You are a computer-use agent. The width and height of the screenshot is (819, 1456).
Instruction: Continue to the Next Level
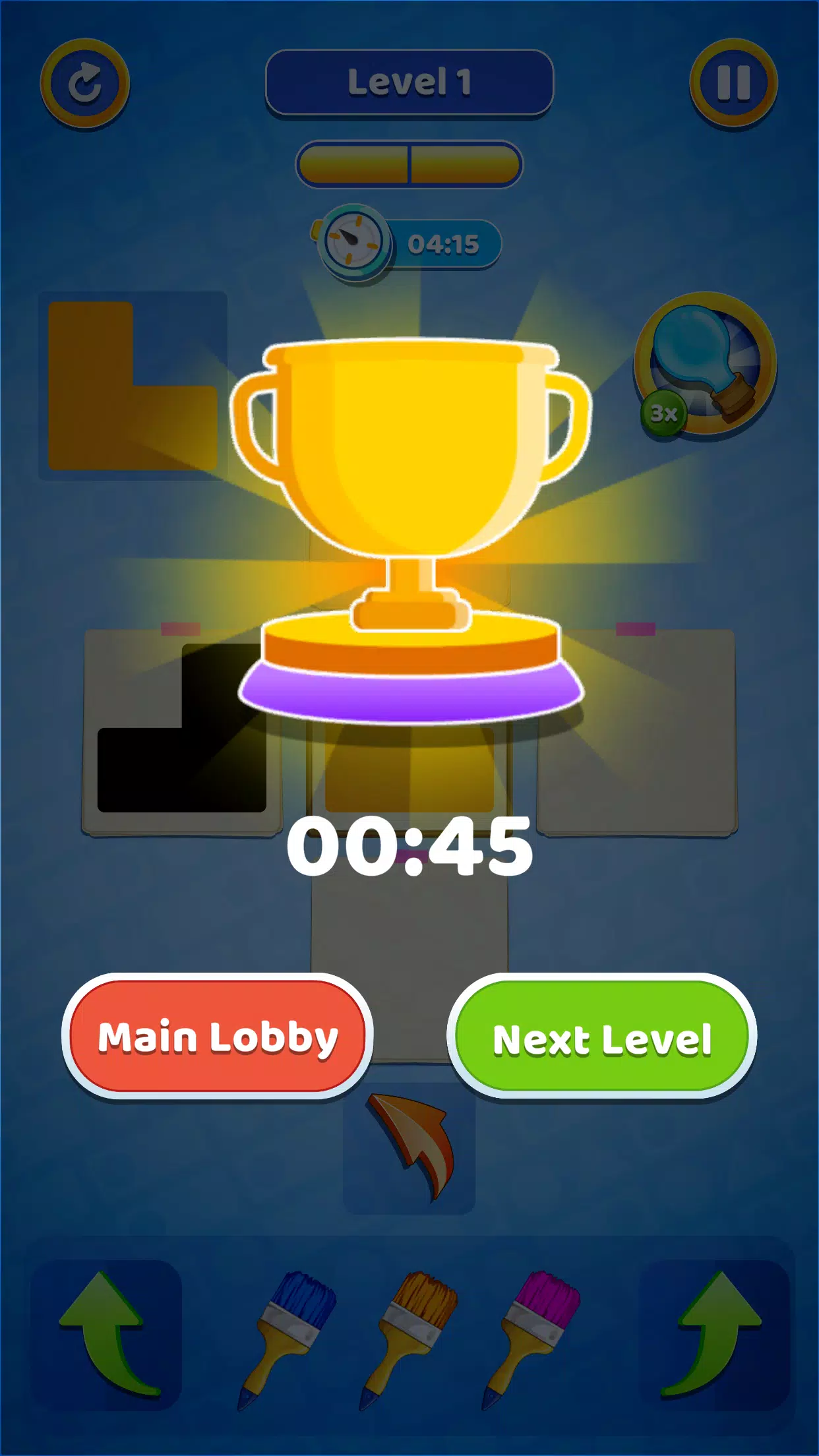click(601, 1038)
